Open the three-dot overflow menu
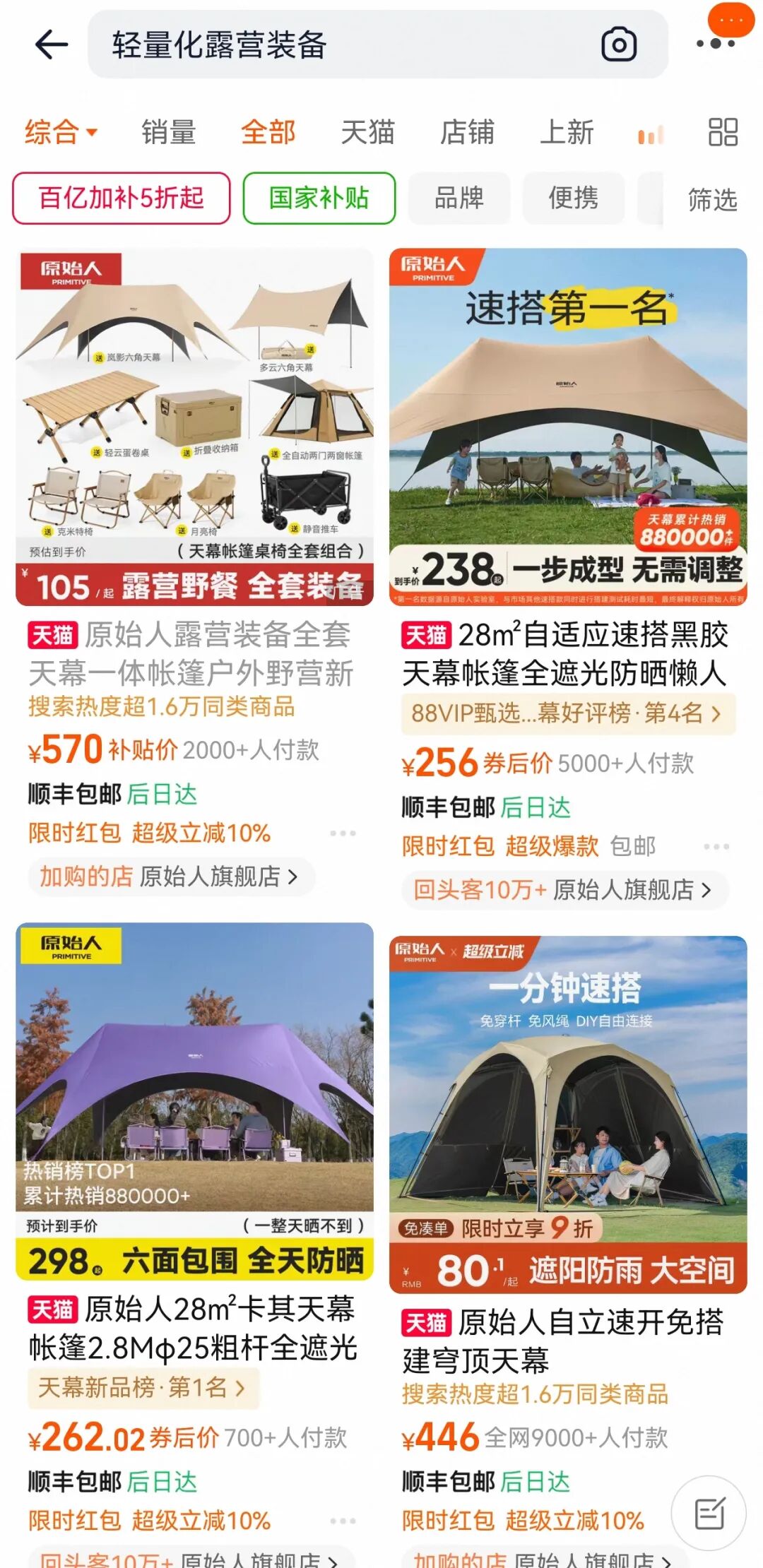 716,43
